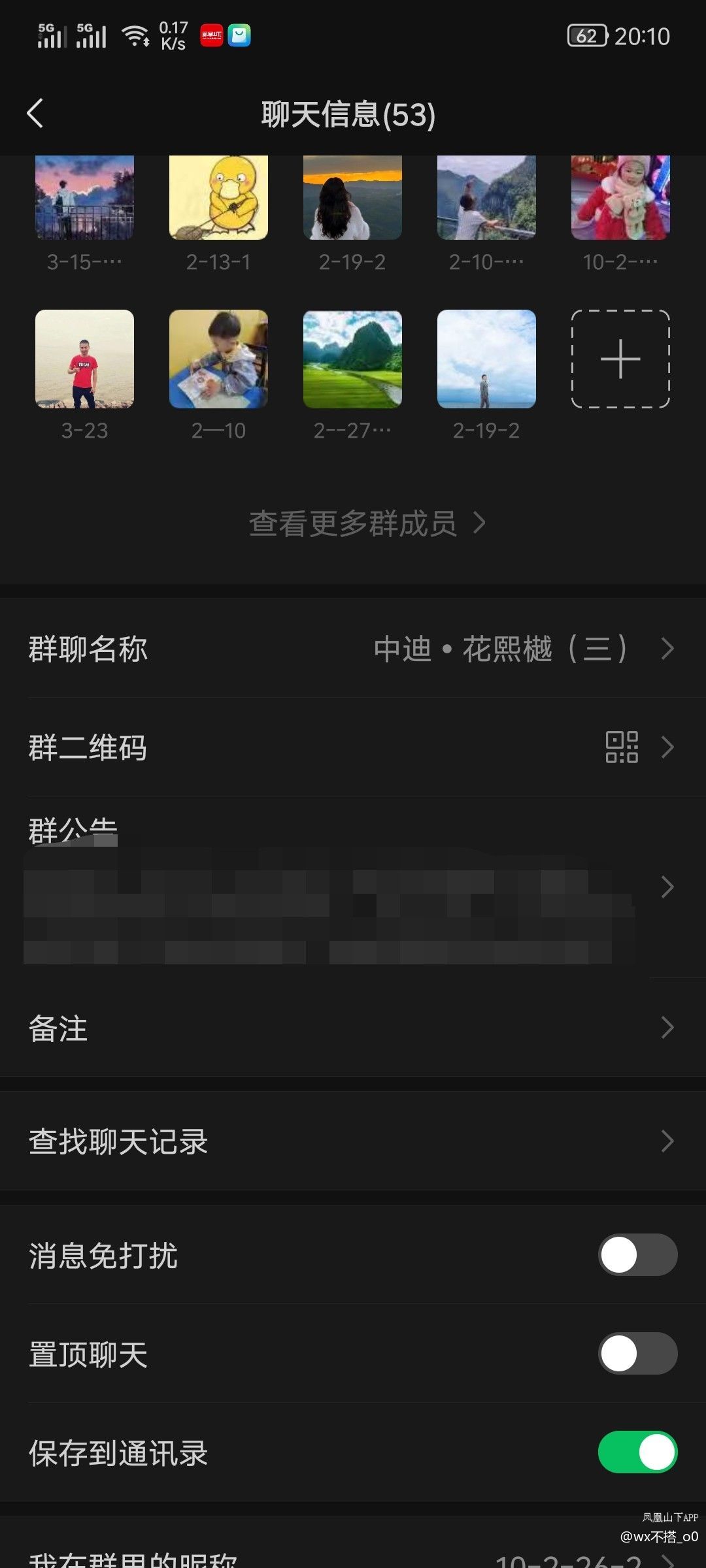Open member 3-23's profile
Screen dimensions: 706x1568
pyautogui.click(x=84, y=359)
